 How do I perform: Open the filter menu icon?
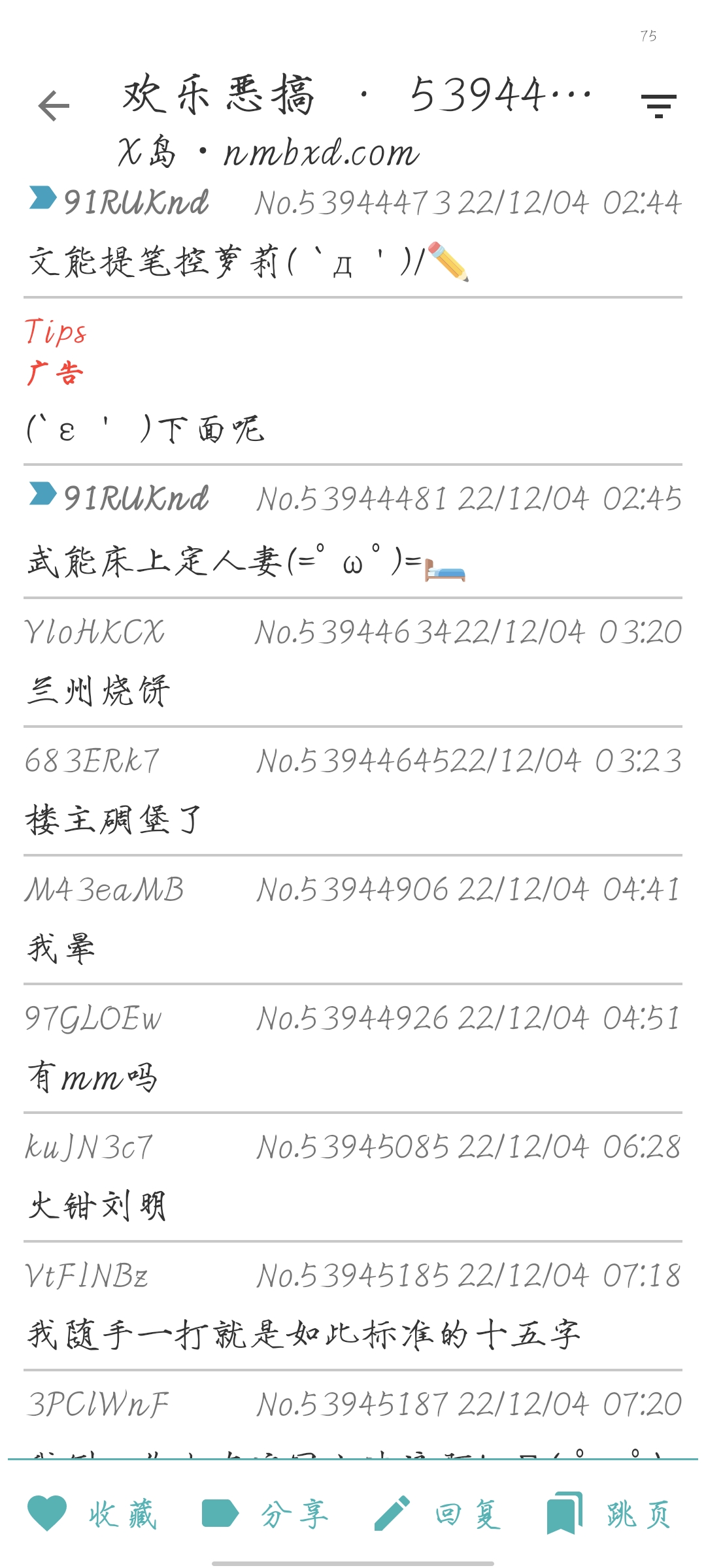click(658, 106)
